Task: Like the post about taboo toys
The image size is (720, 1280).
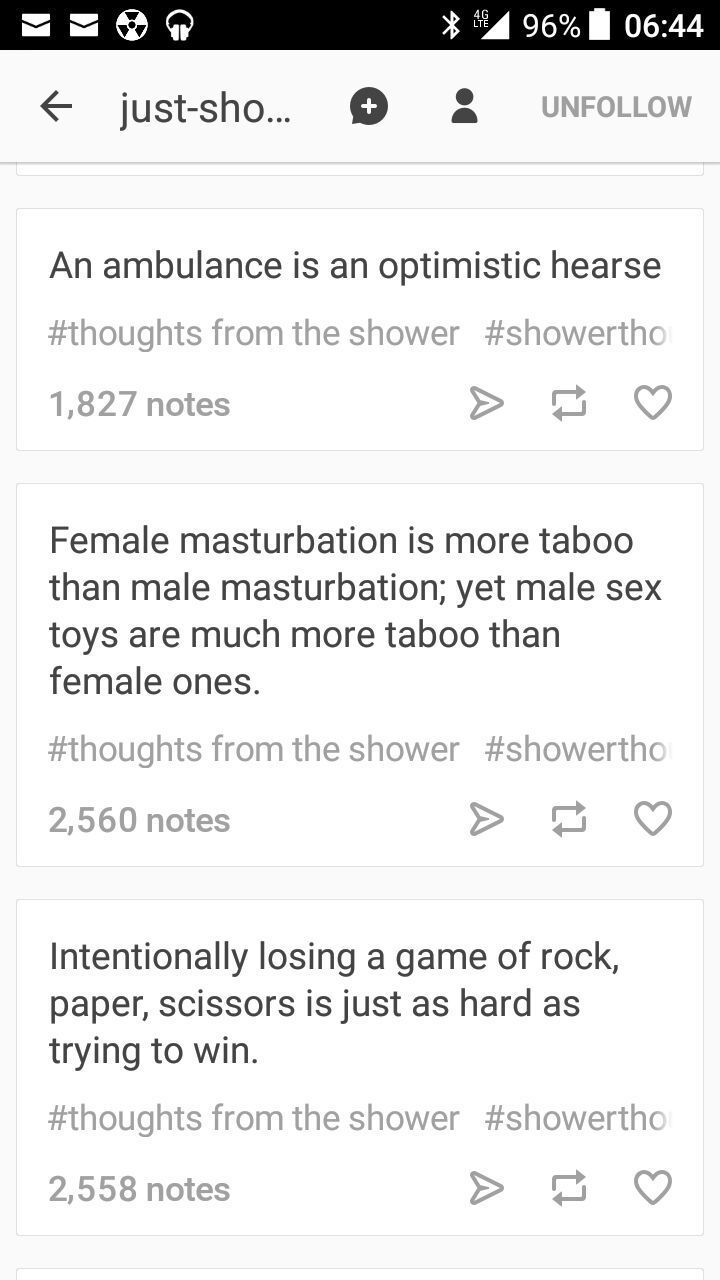Action: pyautogui.click(x=653, y=819)
